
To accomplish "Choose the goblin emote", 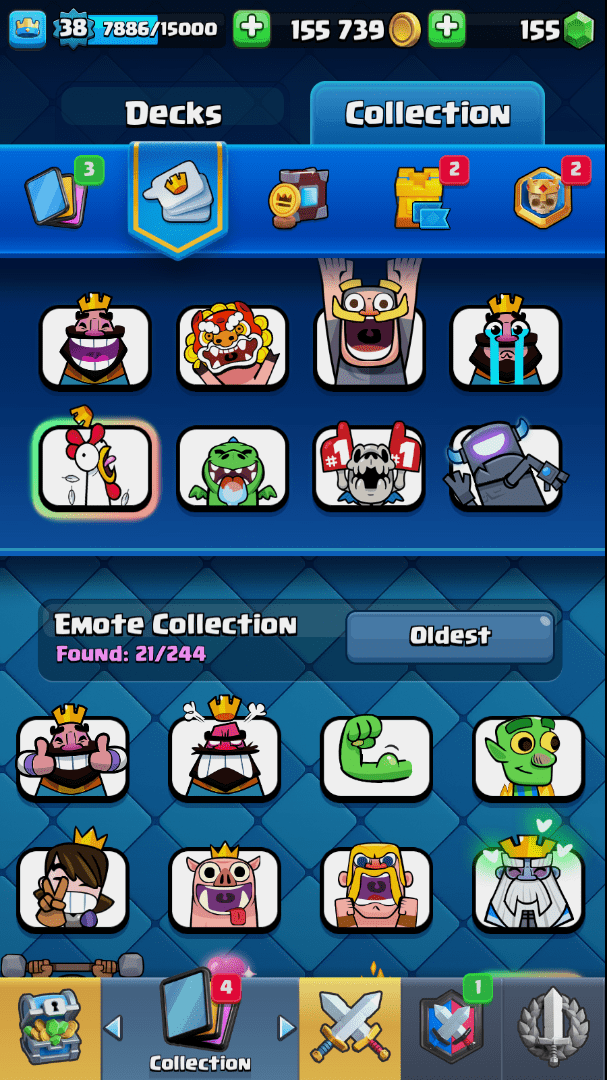I will coord(528,756).
